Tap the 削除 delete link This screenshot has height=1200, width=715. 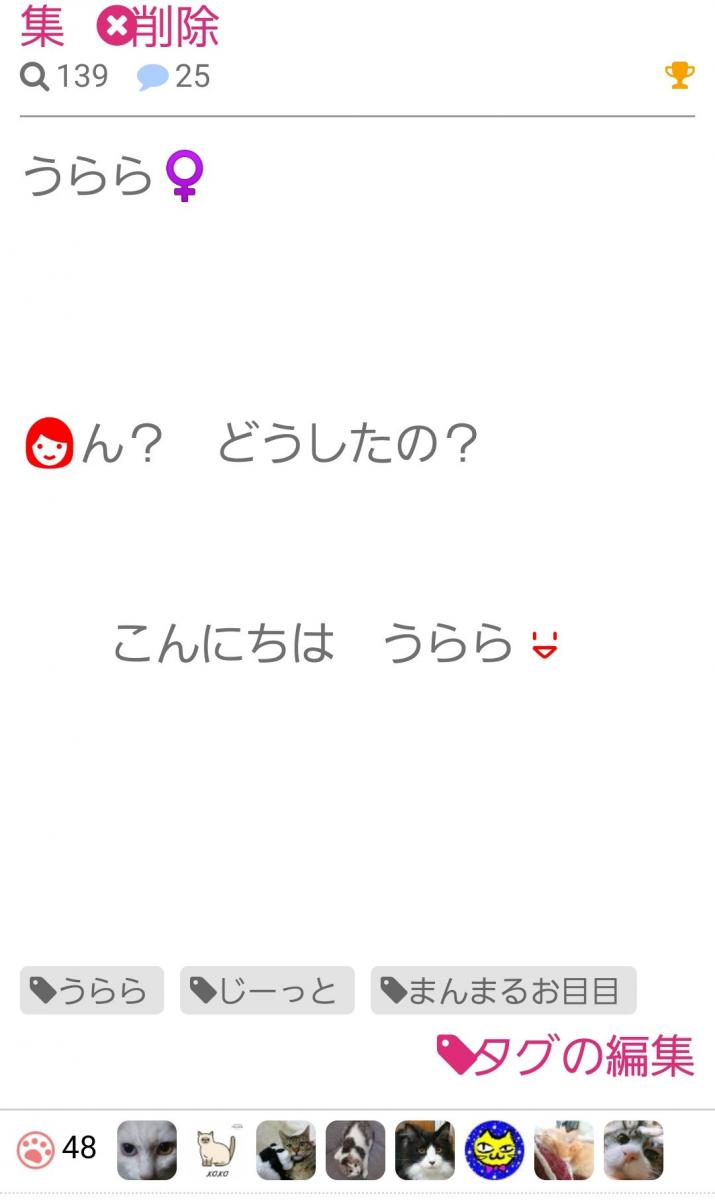[x=158, y=27]
